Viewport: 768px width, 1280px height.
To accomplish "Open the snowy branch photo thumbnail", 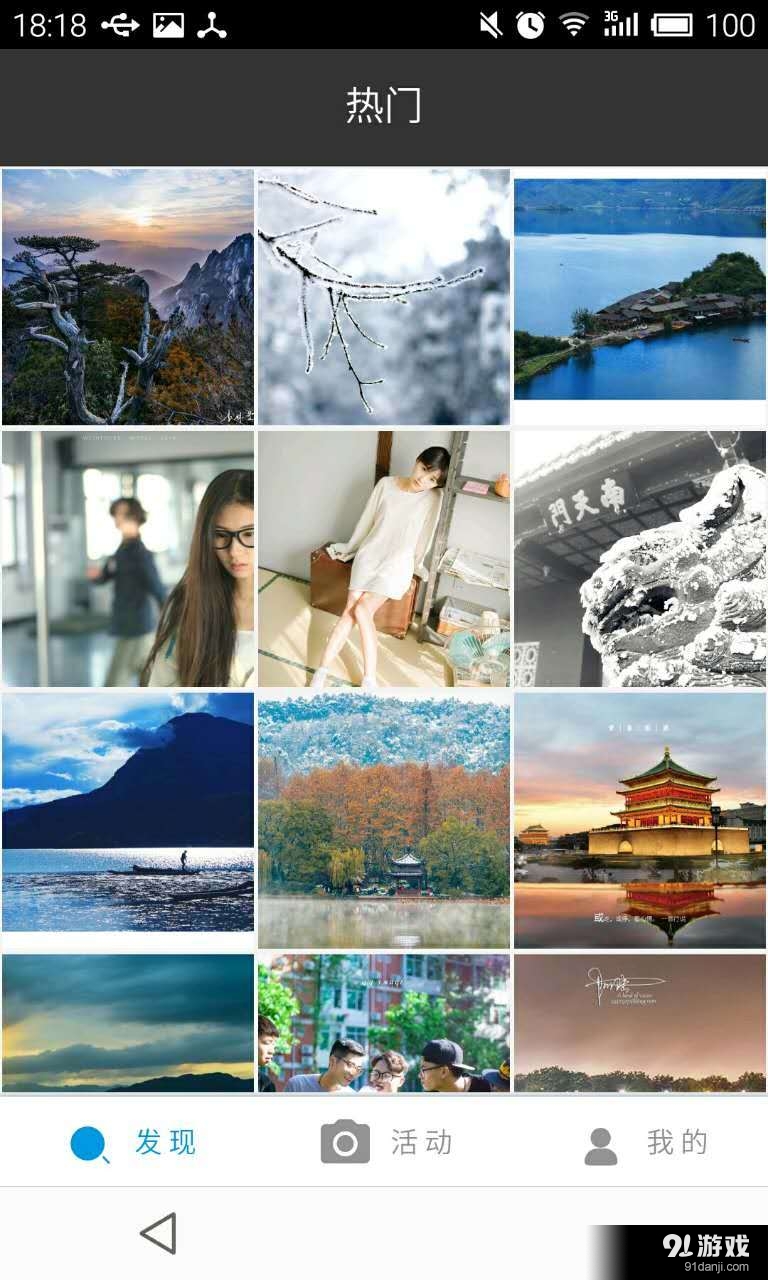I will (383, 297).
